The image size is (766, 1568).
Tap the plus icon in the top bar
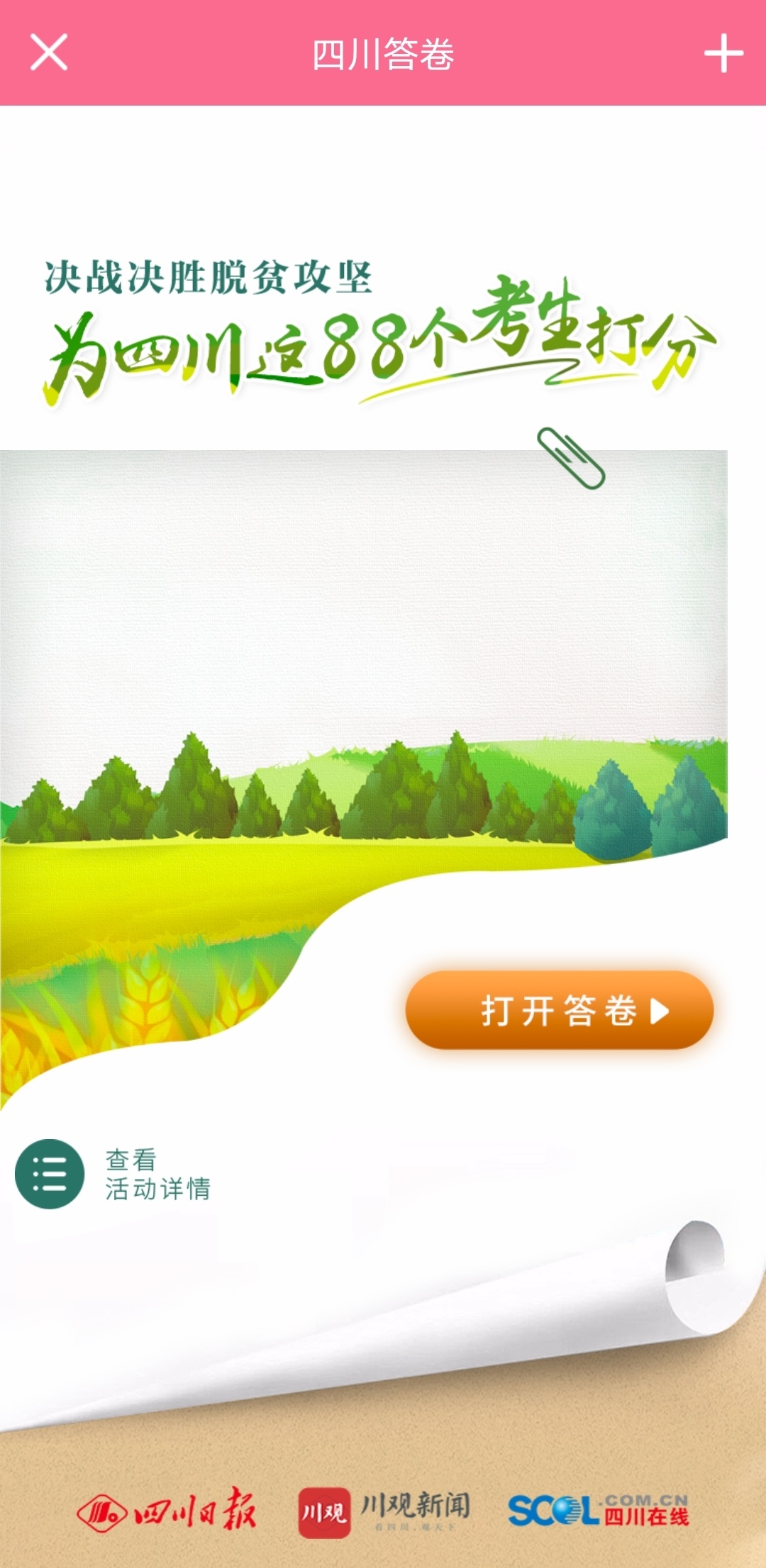[723, 53]
